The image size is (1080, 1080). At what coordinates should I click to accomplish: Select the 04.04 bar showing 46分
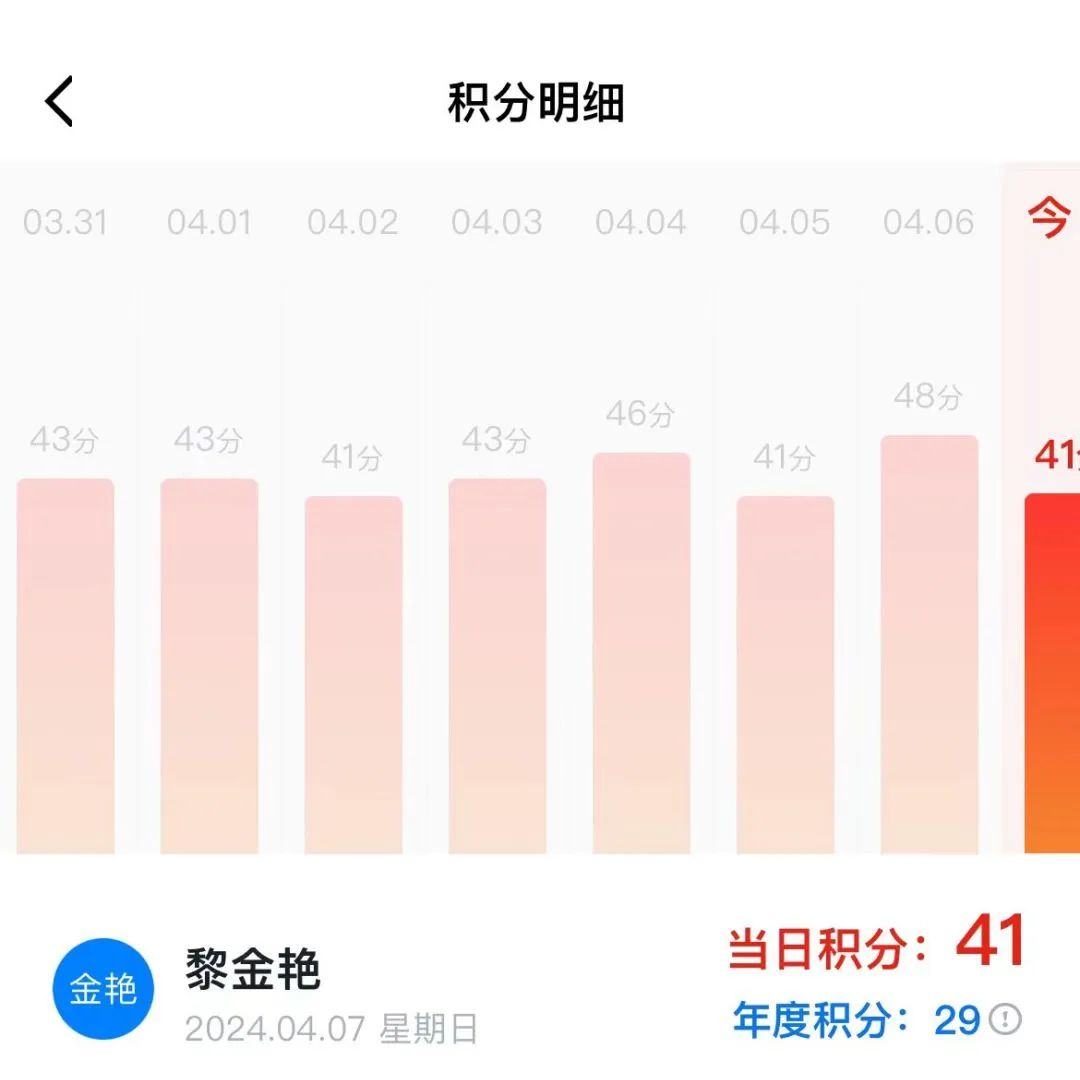click(641, 652)
